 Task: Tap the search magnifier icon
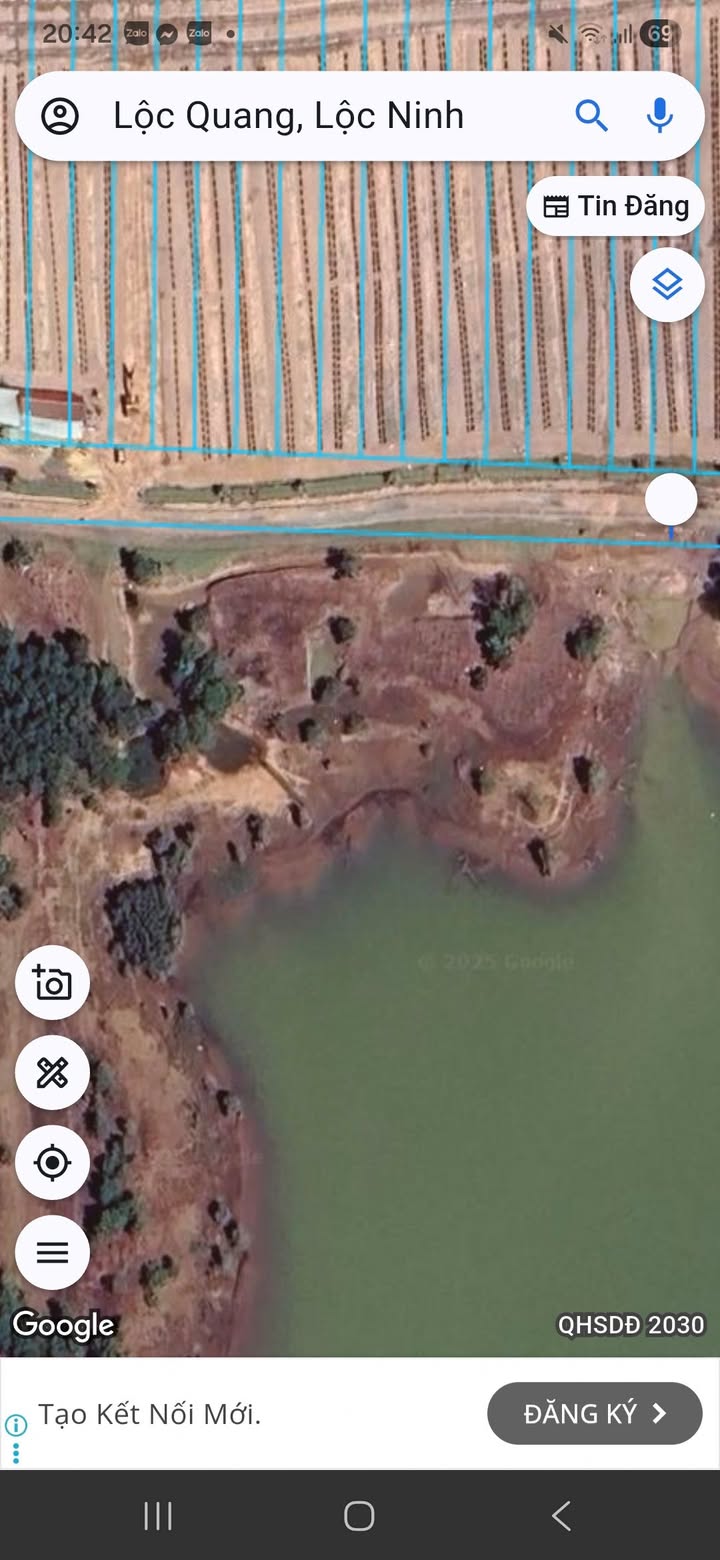pyautogui.click(x=591, y=116)
